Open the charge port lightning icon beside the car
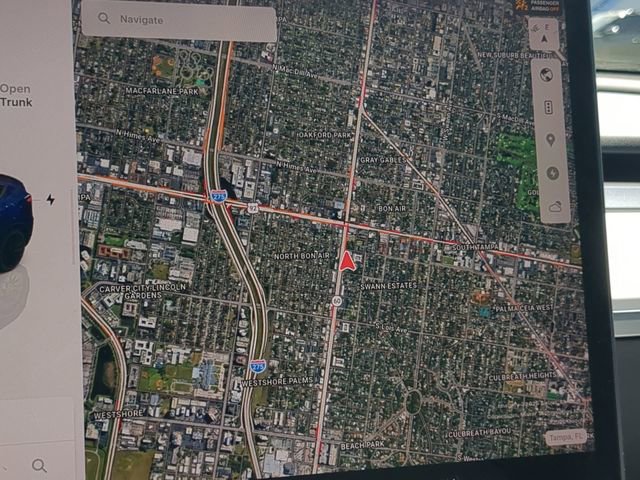This screenshot has height=480, width=640. pos(51,199)
